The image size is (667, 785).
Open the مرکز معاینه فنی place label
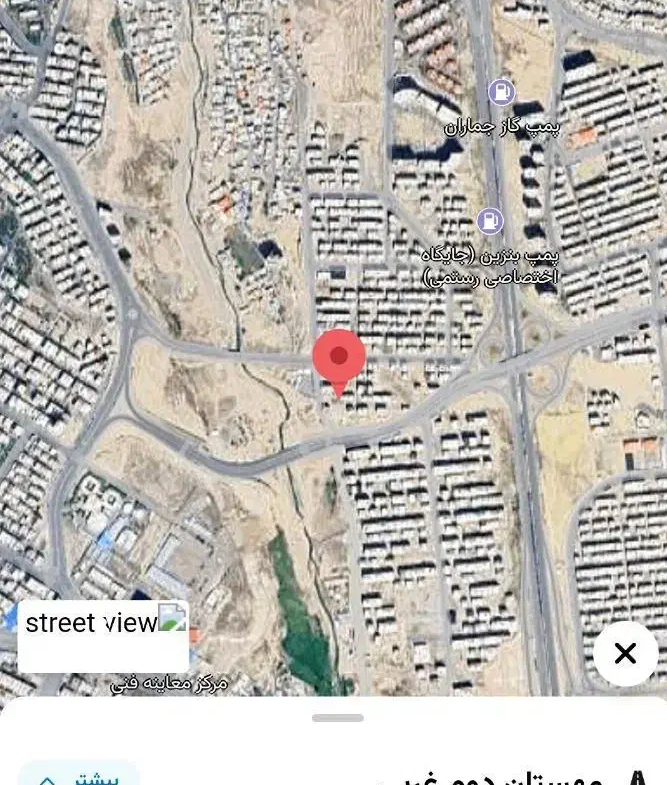pos(169,683)
